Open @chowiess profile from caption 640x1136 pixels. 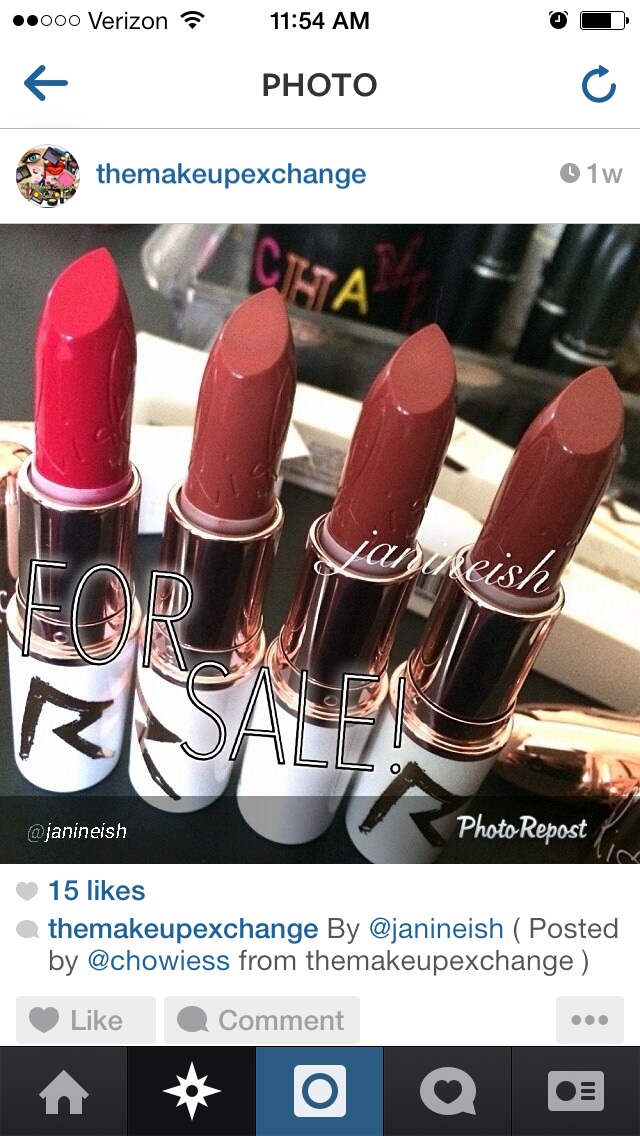[x=158, y=961]
